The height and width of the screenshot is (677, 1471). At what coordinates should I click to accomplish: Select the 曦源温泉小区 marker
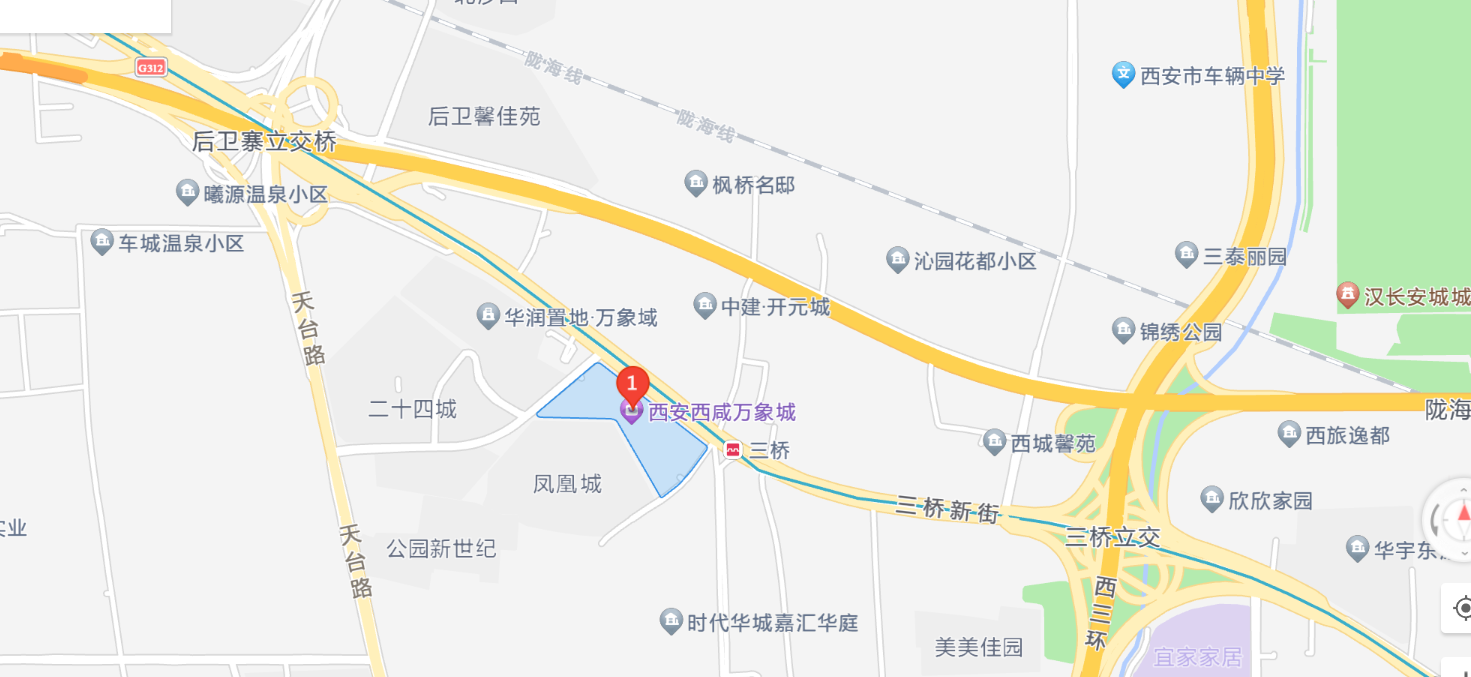187,193
